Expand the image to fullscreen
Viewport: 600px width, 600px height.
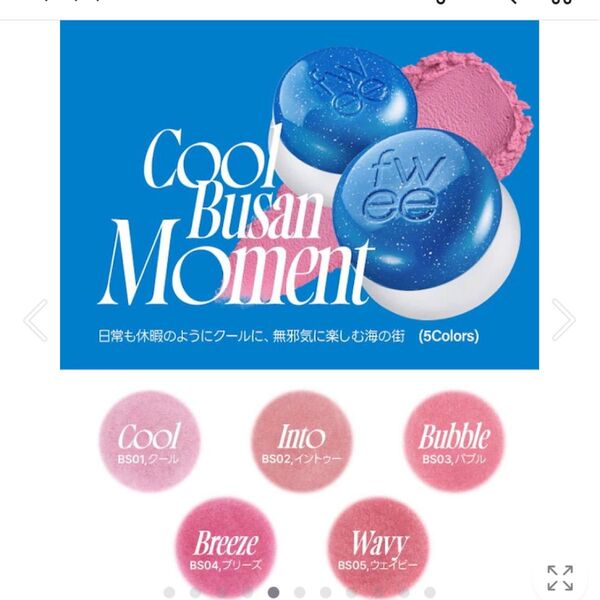[560, 577]
